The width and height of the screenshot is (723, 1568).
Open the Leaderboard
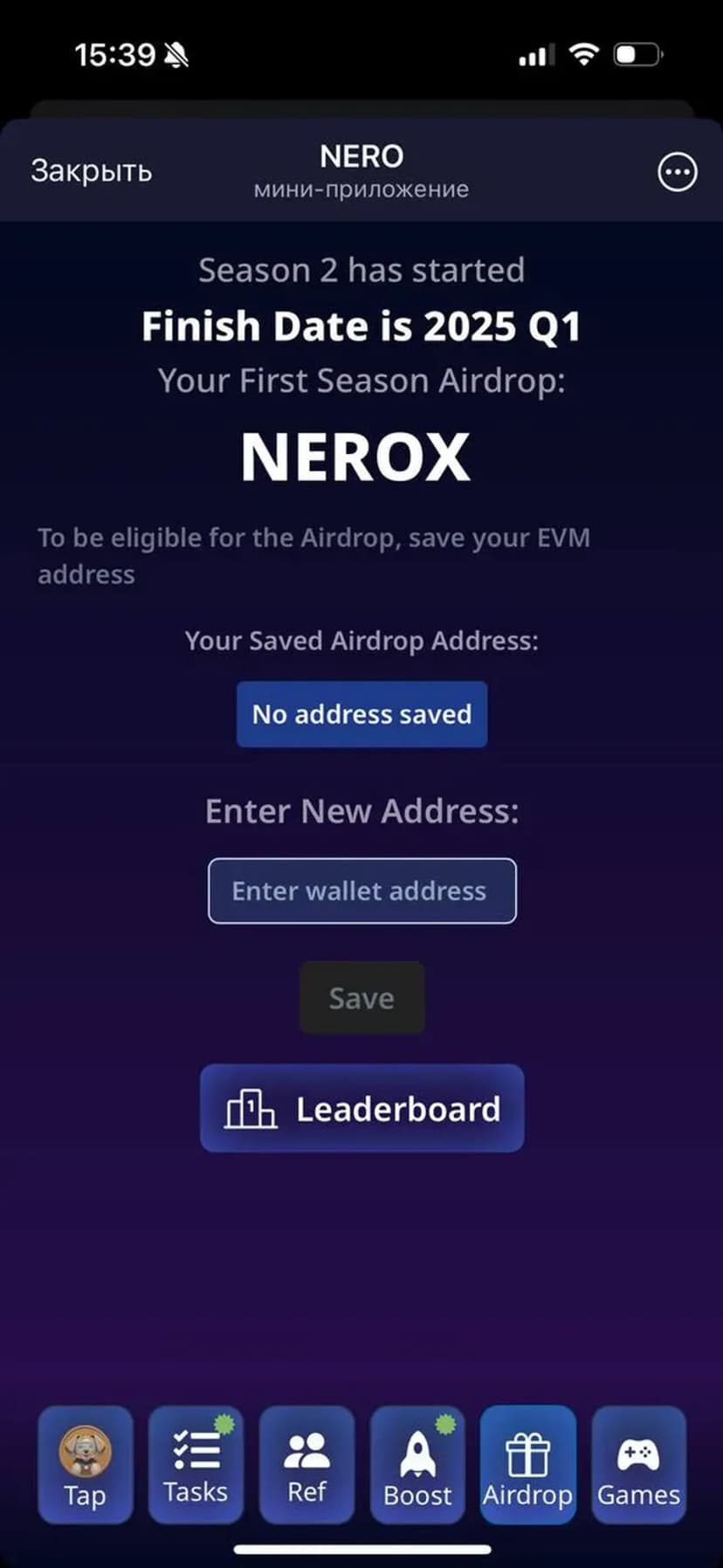pyautogui.click(x=361, y=1108)
